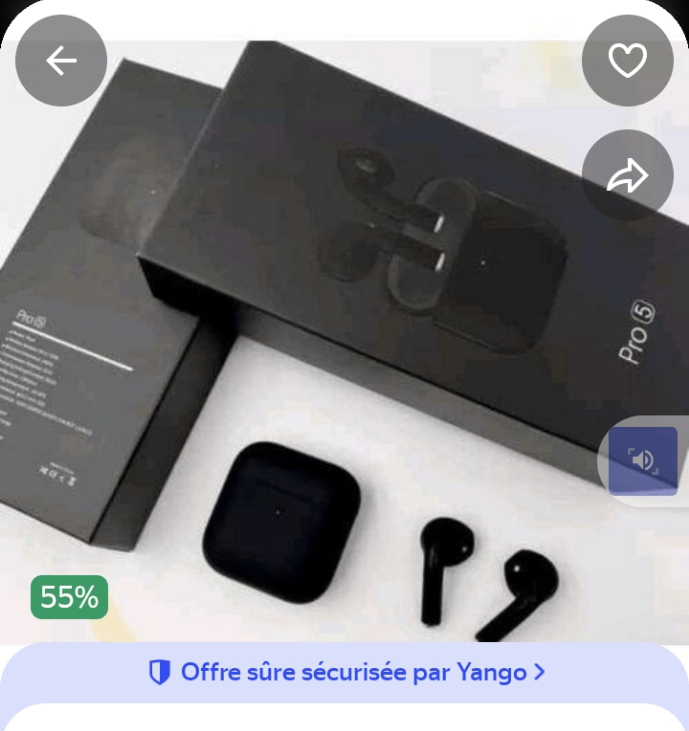689x731 pixels.
Task: Open the Offre sûre sécurisée par Yango link
Action: click(346, 672)
